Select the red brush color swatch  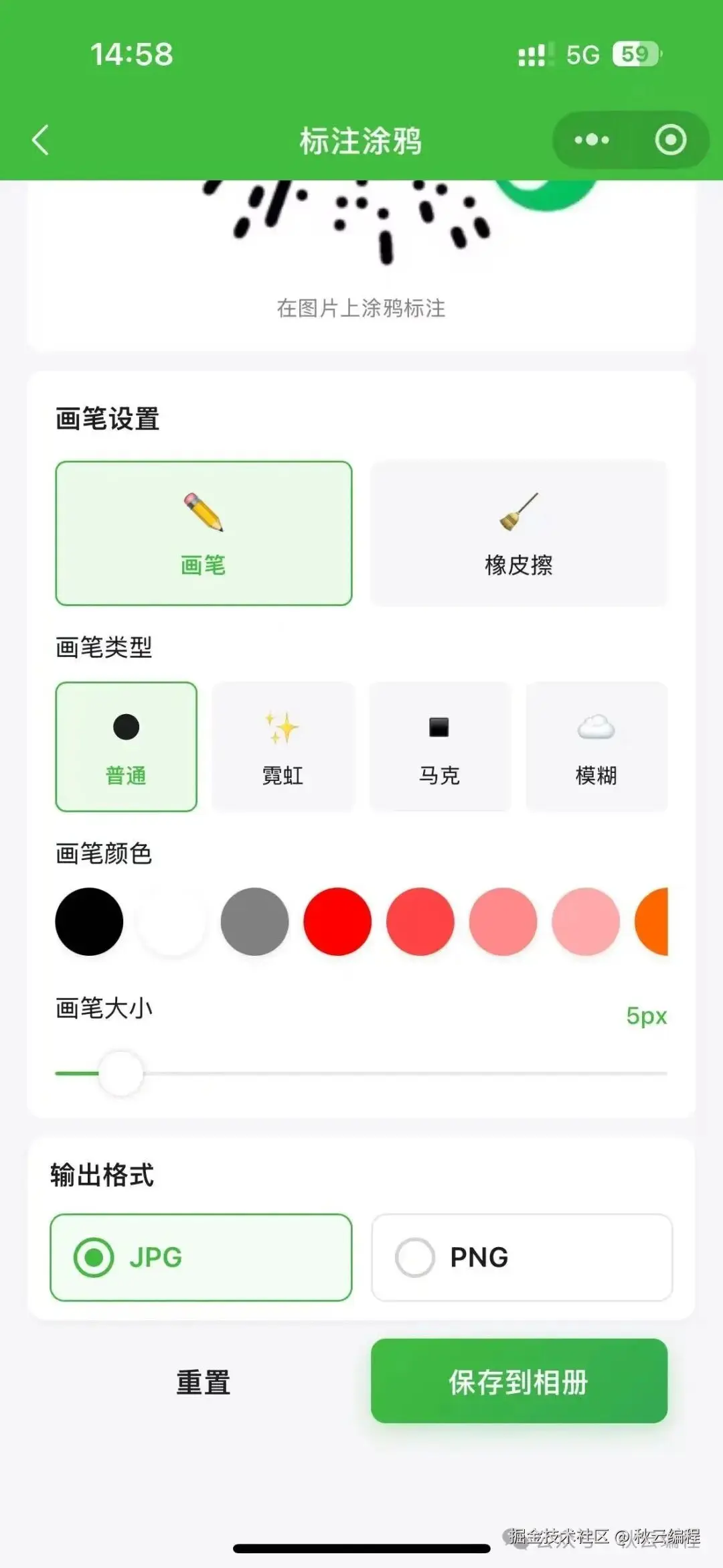pos(337,922)
